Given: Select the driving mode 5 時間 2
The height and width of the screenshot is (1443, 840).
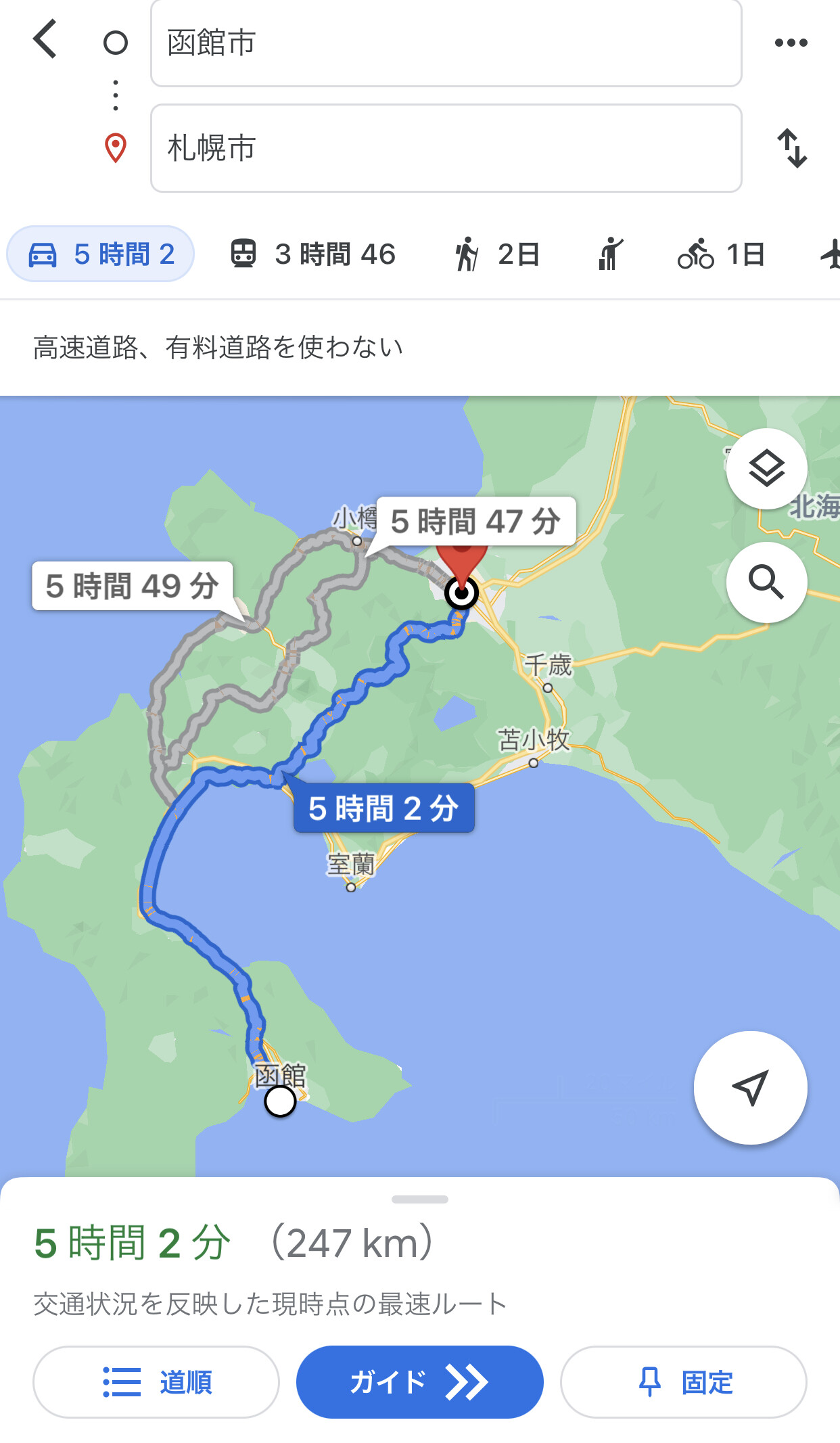Looking at the screenshot, I should click(101, 254).
